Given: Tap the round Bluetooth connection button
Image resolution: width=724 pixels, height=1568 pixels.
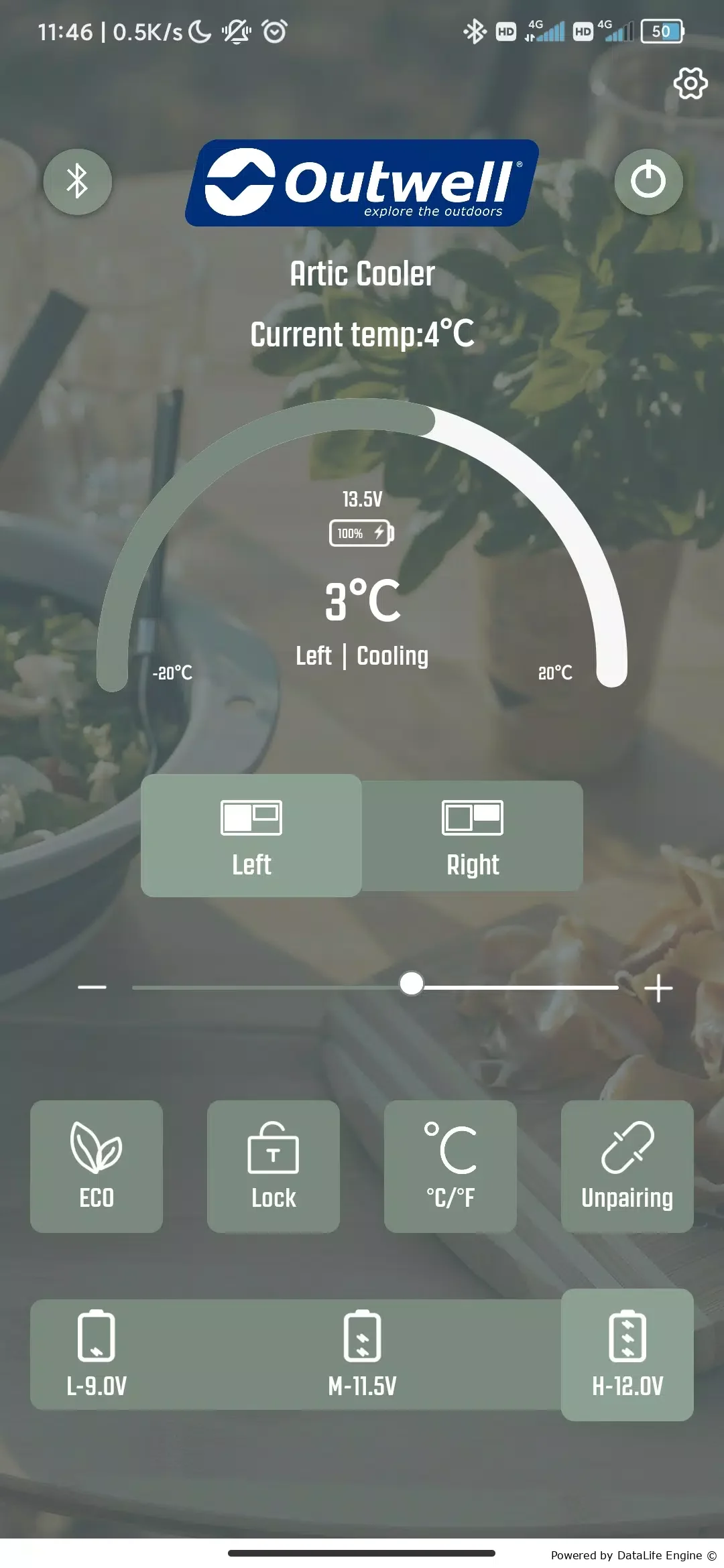Looking at the screenshot, I should tap(78, 181).
